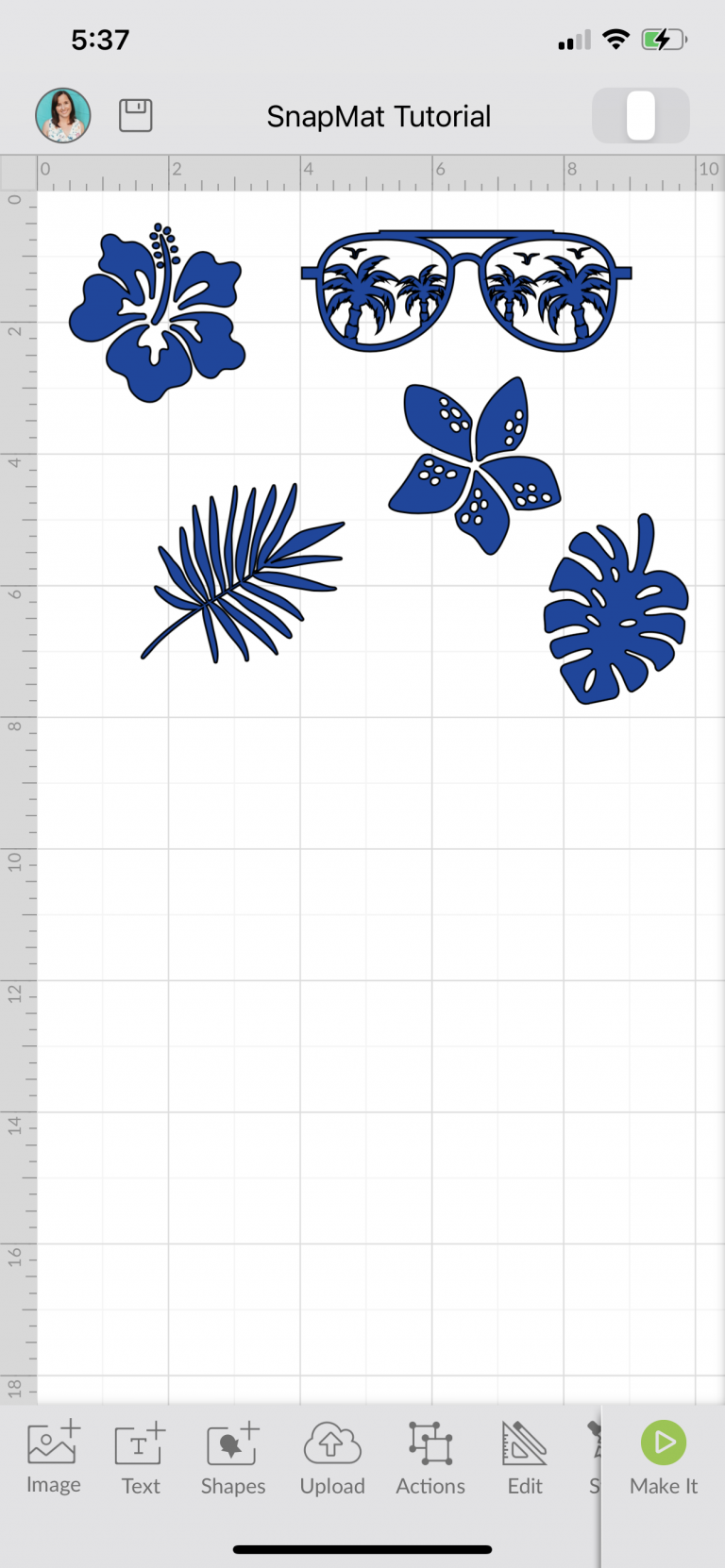Toggle the switch in the top bar

(641, 115)
